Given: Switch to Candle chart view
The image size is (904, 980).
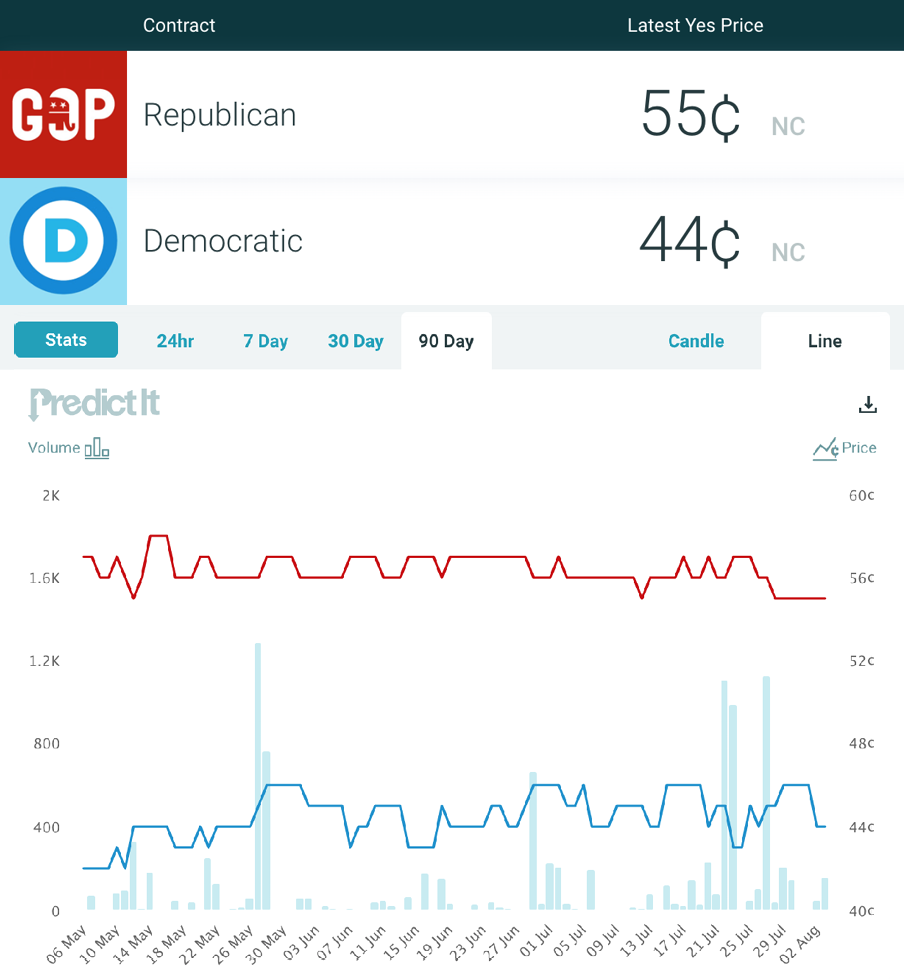Looking at the screenshot, I should 696,341.
